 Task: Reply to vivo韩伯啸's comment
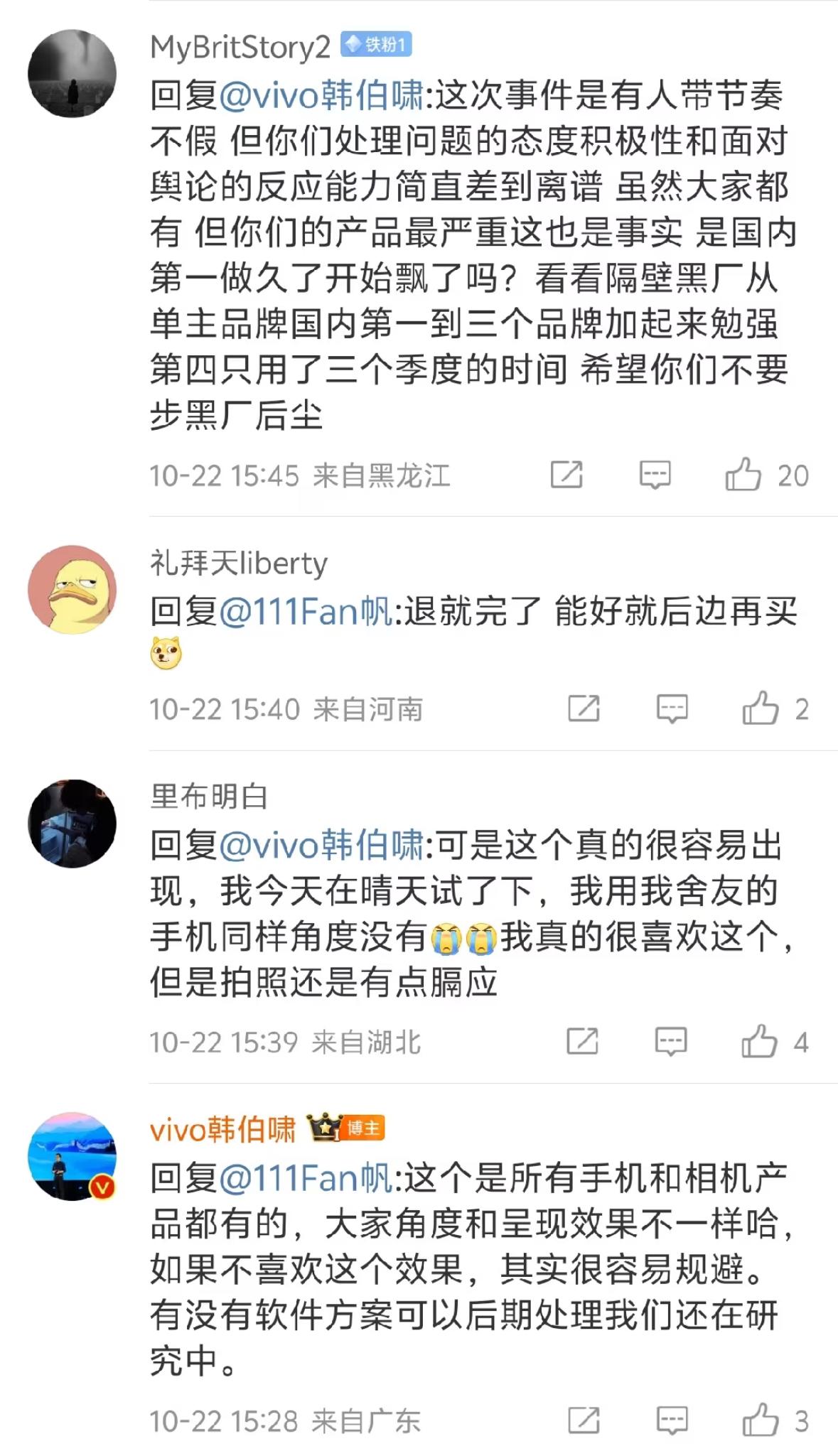(x=672, y=1420)
